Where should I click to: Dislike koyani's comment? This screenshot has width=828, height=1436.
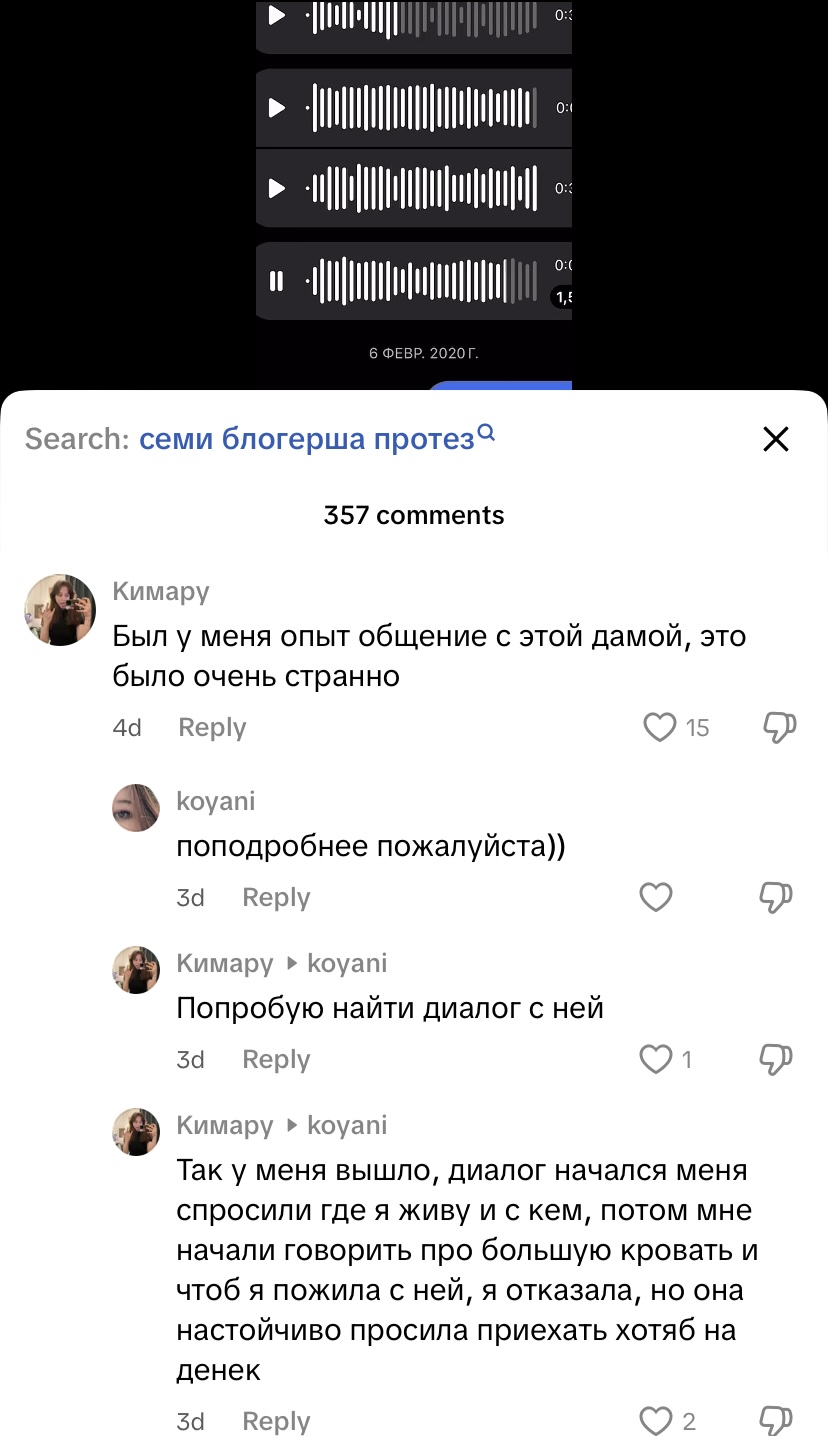776,897
